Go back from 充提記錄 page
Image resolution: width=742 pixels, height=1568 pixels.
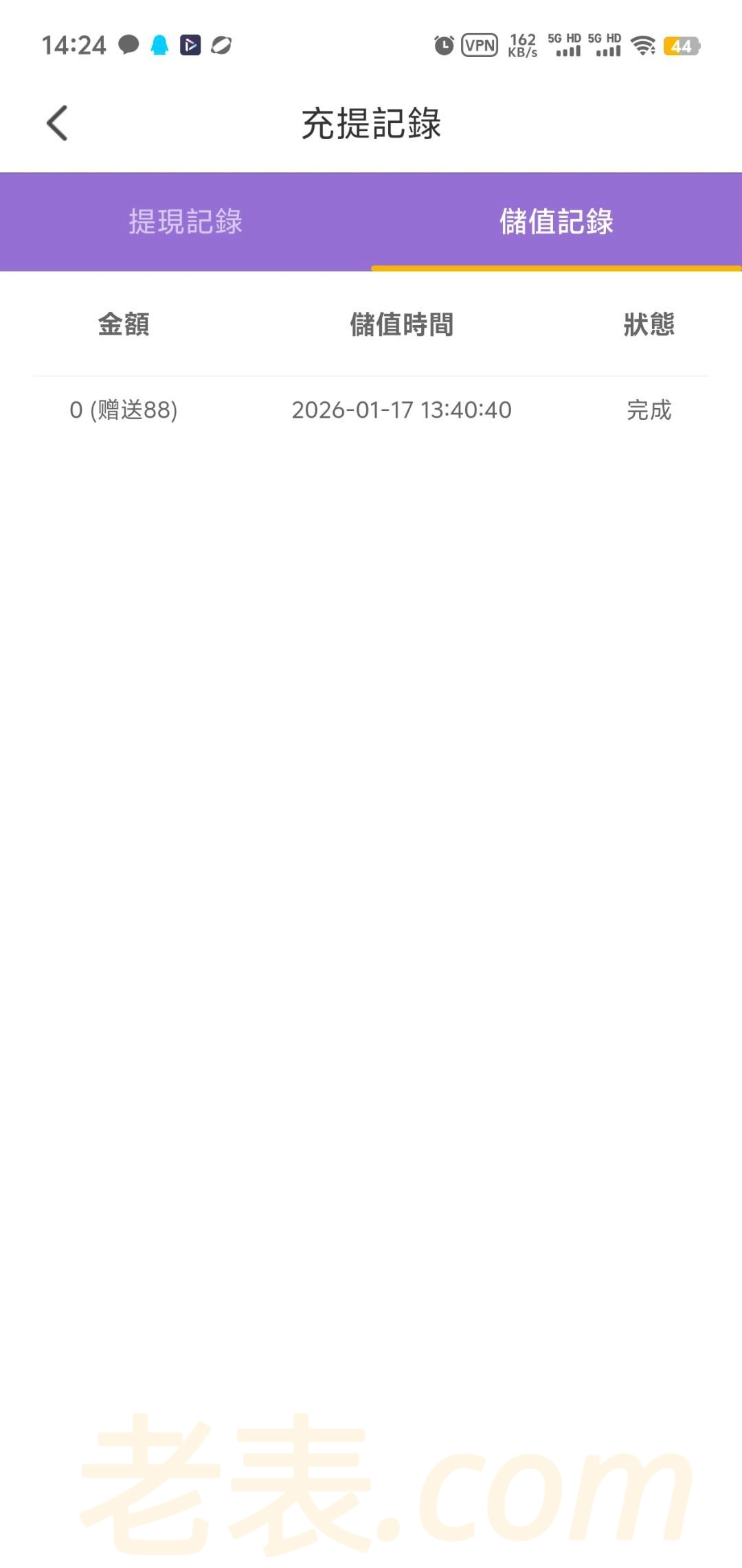(57, 124)
